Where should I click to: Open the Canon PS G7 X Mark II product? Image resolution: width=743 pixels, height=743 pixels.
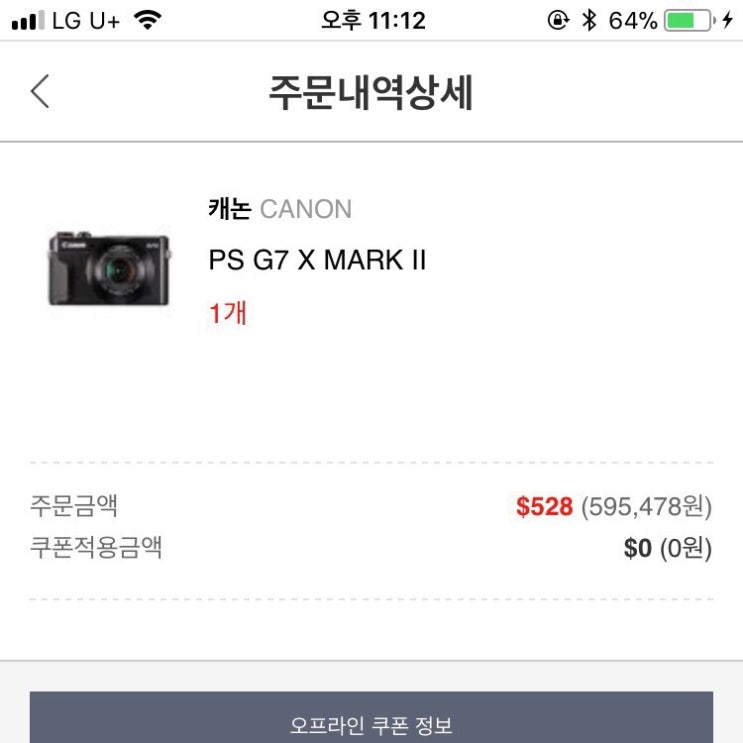317,260
